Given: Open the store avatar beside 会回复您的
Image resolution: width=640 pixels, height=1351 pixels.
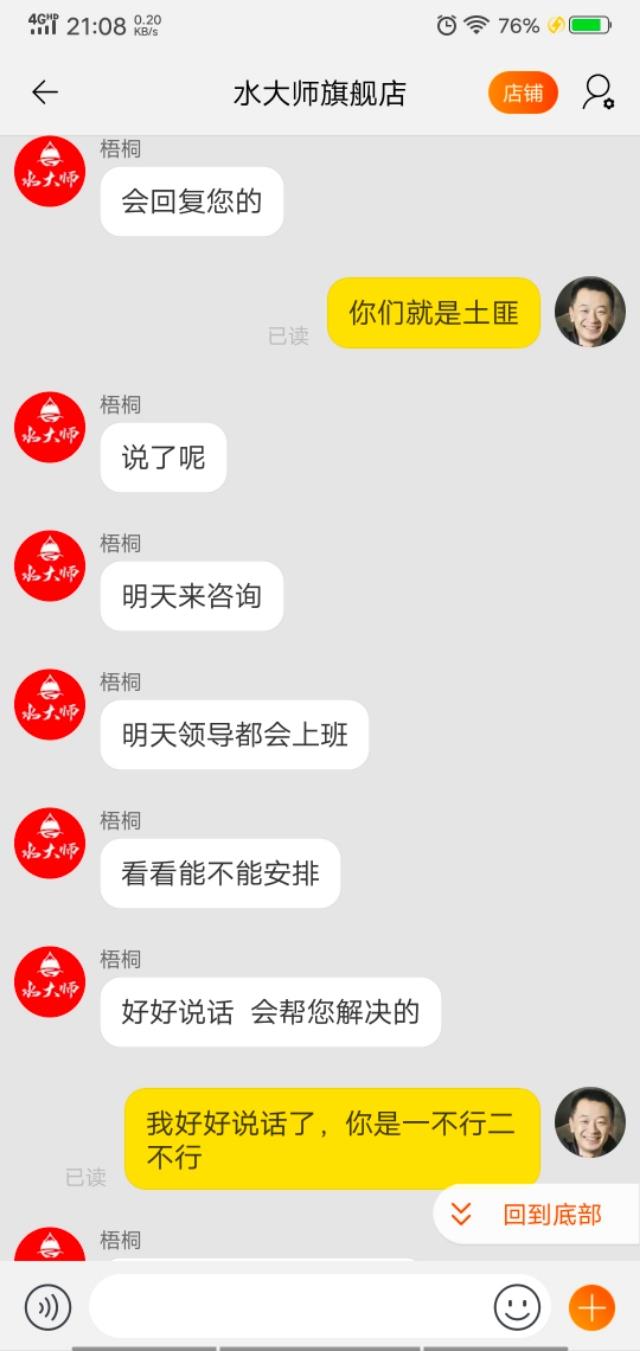Looking at the screenshot, I should (50, 172).
